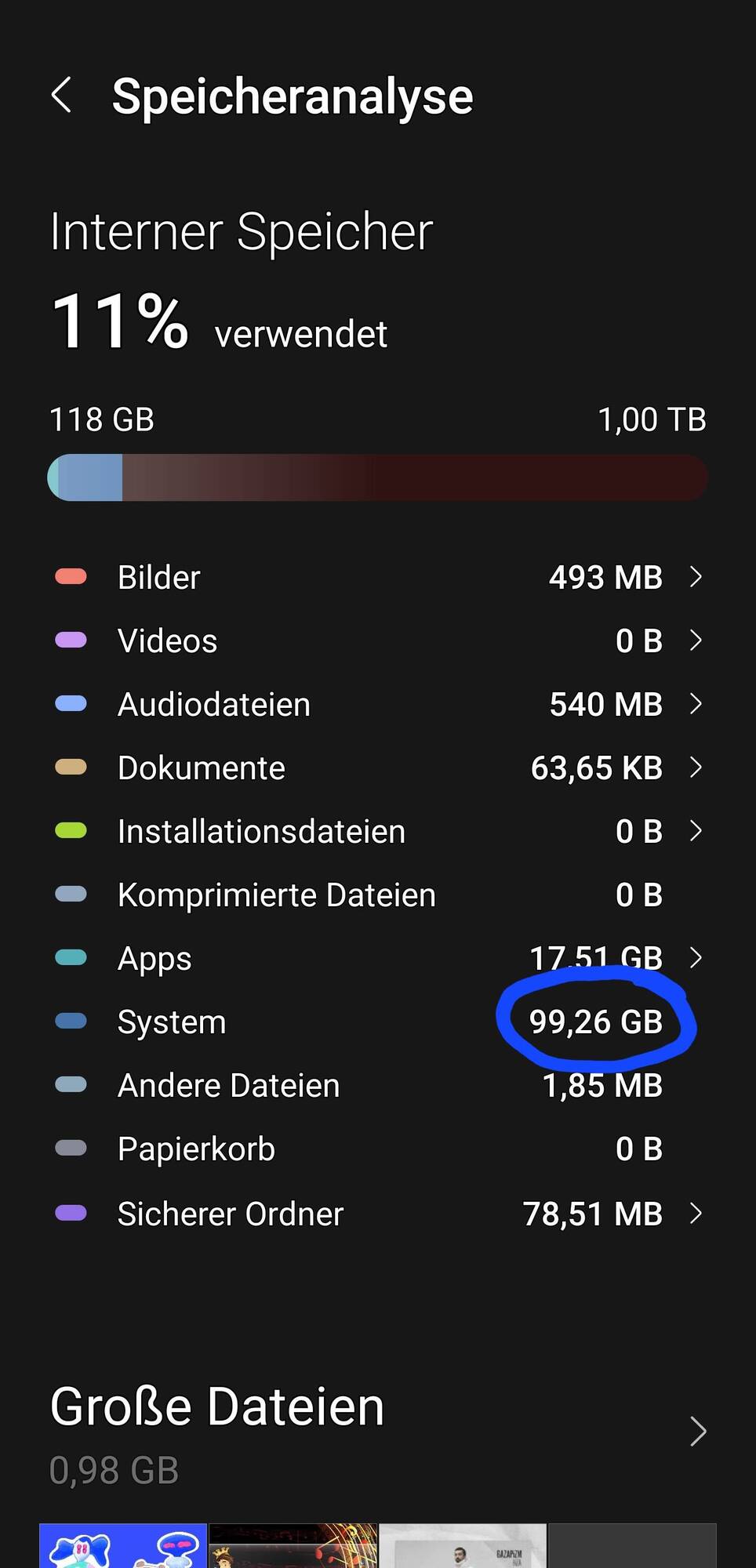
Task: Expand the Große Dateien section
Action: tap(696, 1432)
